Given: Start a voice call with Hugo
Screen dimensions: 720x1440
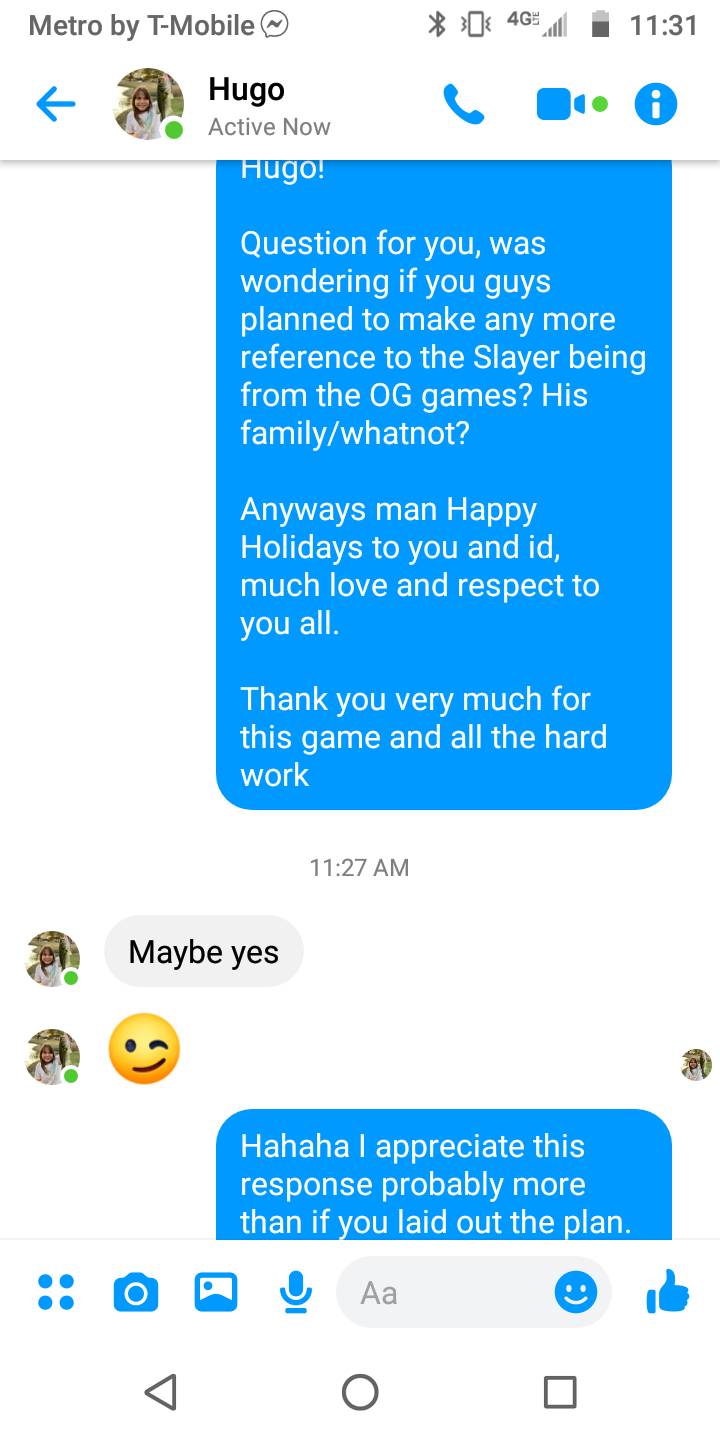Looking at the screenshot, I should [463, 104].
